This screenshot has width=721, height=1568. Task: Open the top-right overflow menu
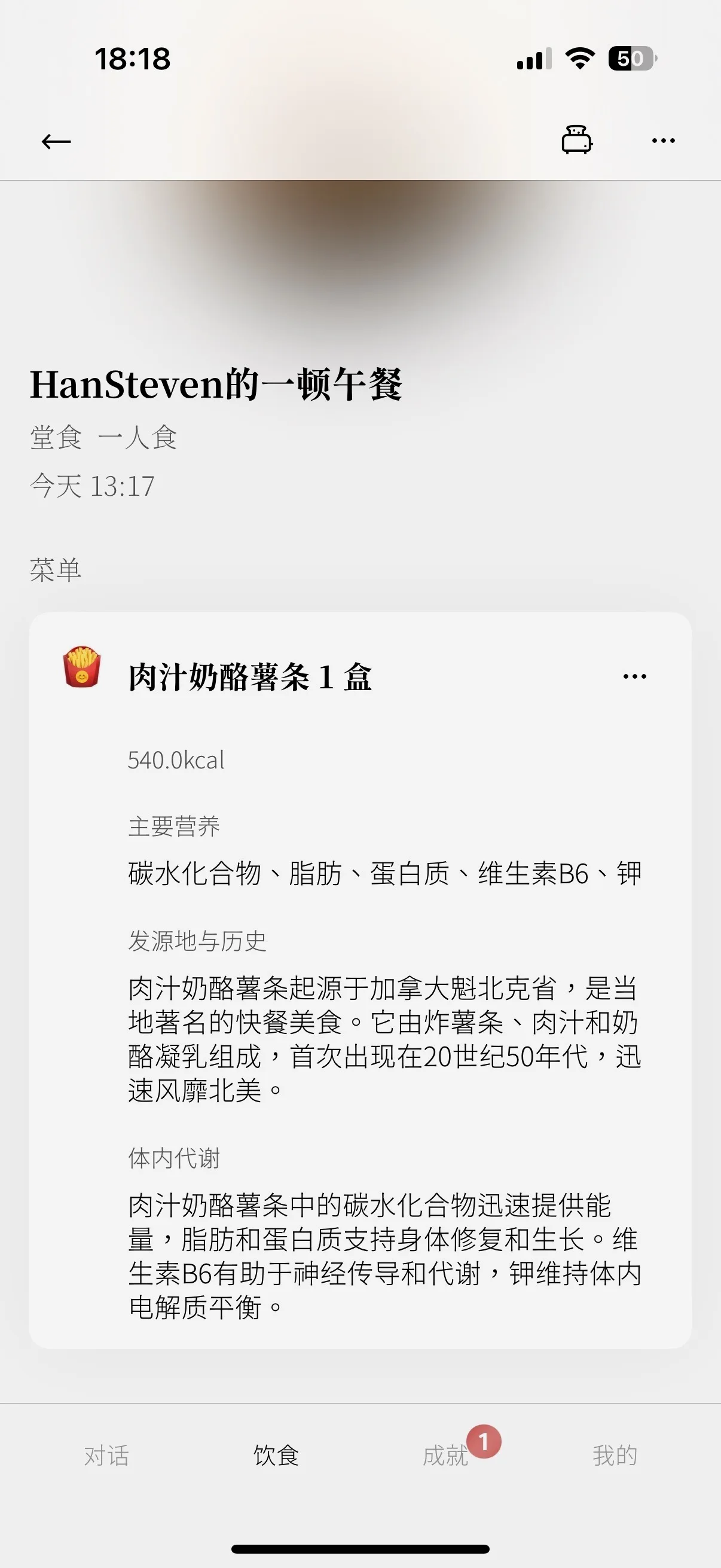click(662, 141)
